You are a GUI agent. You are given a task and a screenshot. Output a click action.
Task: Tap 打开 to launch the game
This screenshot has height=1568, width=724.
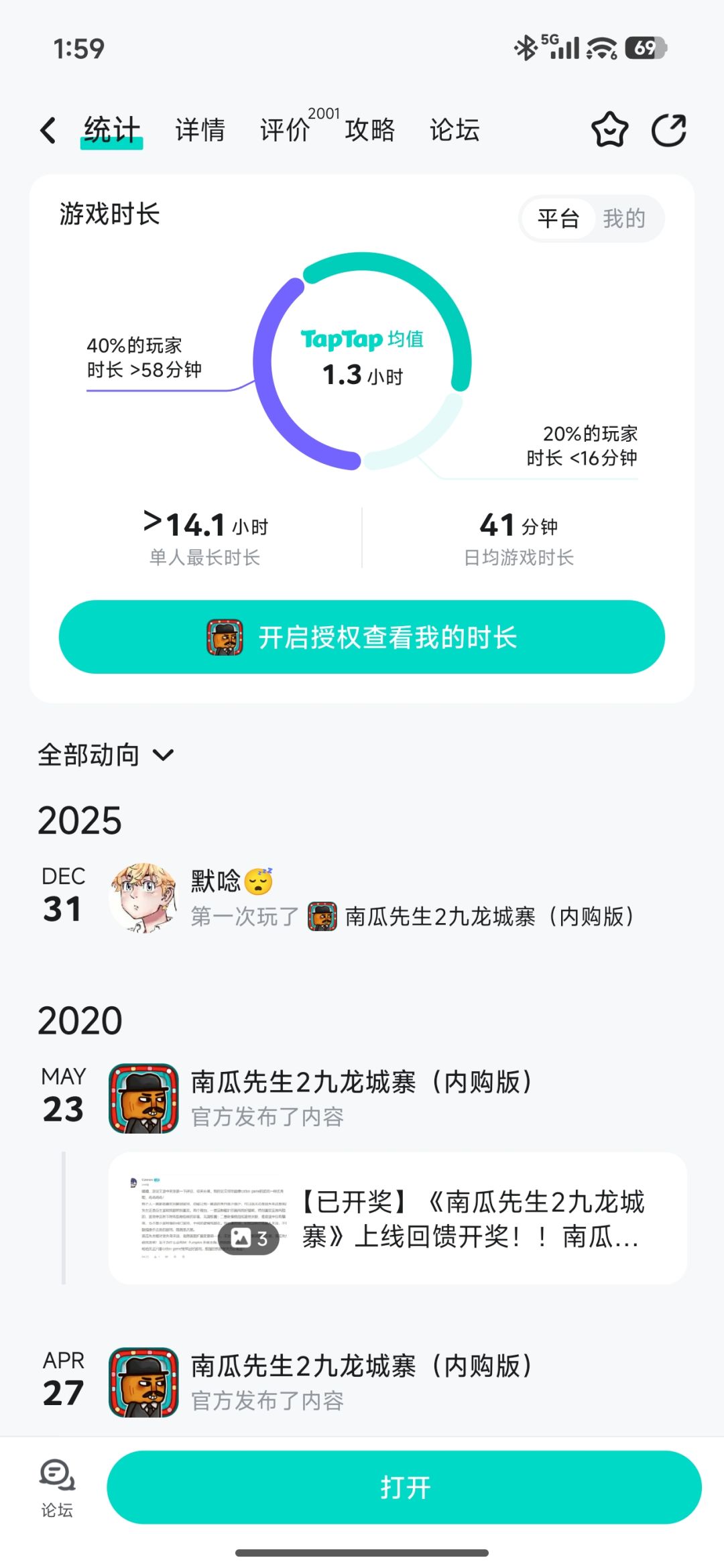[x=404, y=1487]
